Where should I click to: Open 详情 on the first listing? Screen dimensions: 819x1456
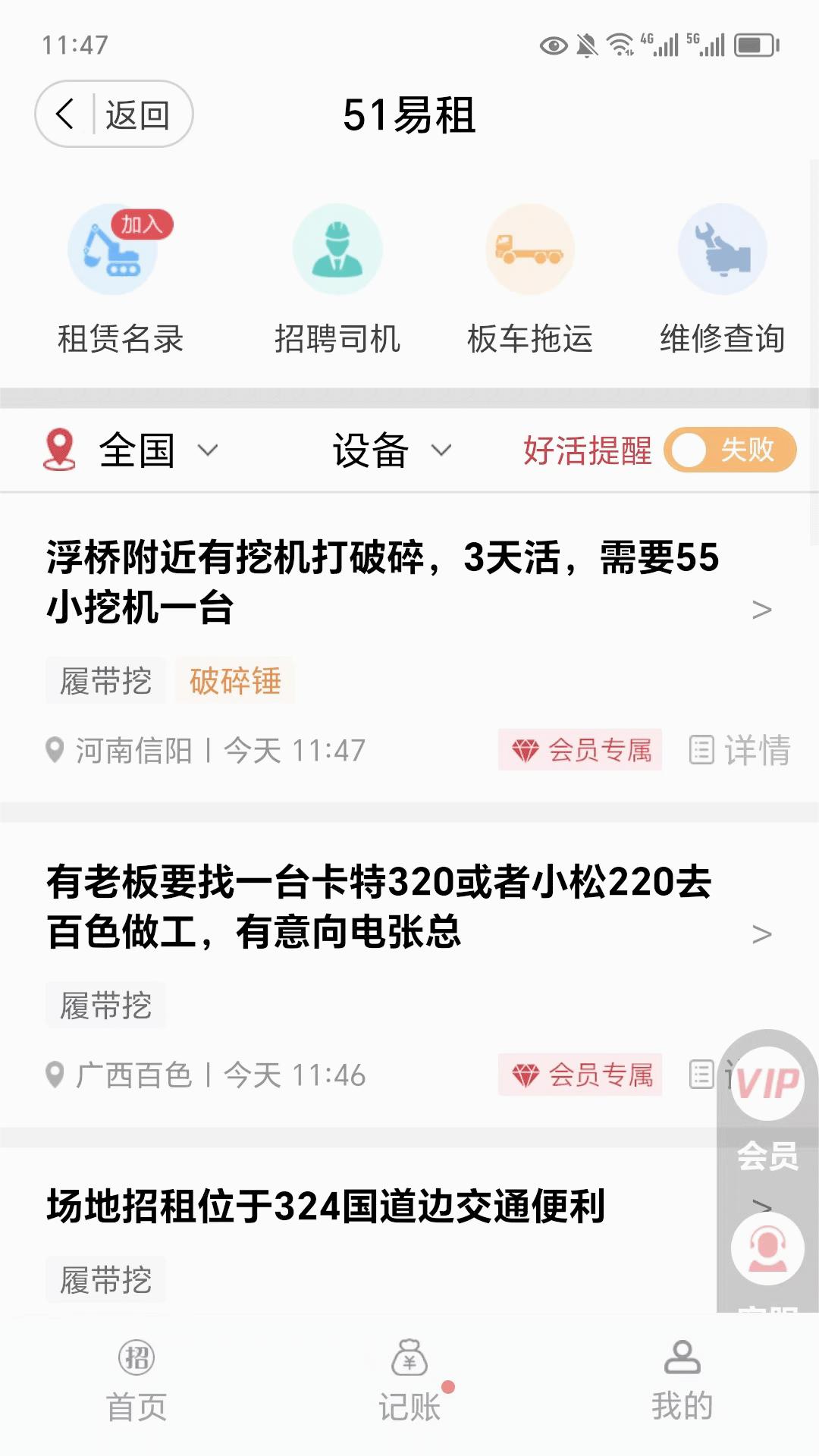[739, 752]
